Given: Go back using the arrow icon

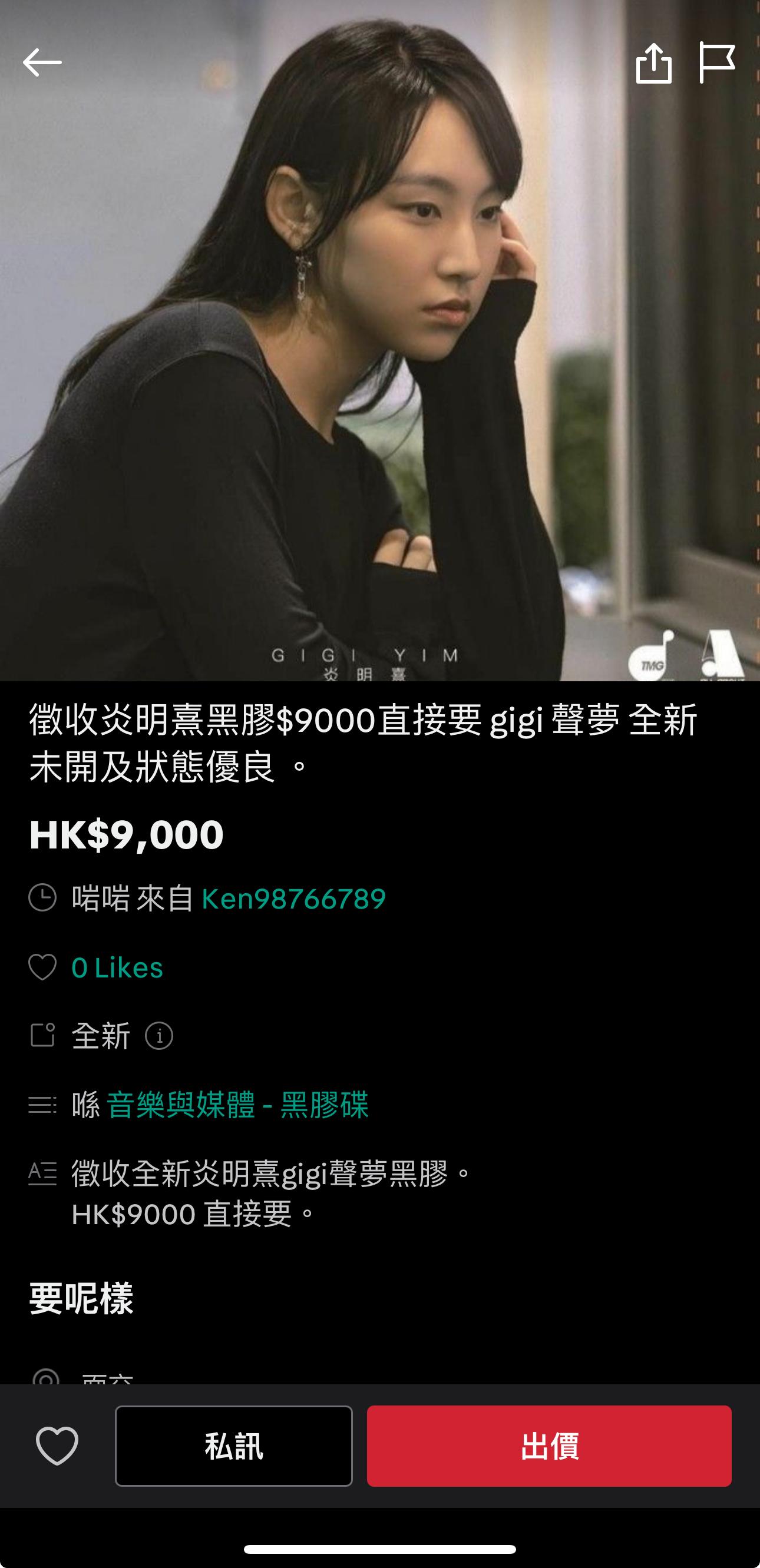Looking at the screenshot, I should [42, 62].
